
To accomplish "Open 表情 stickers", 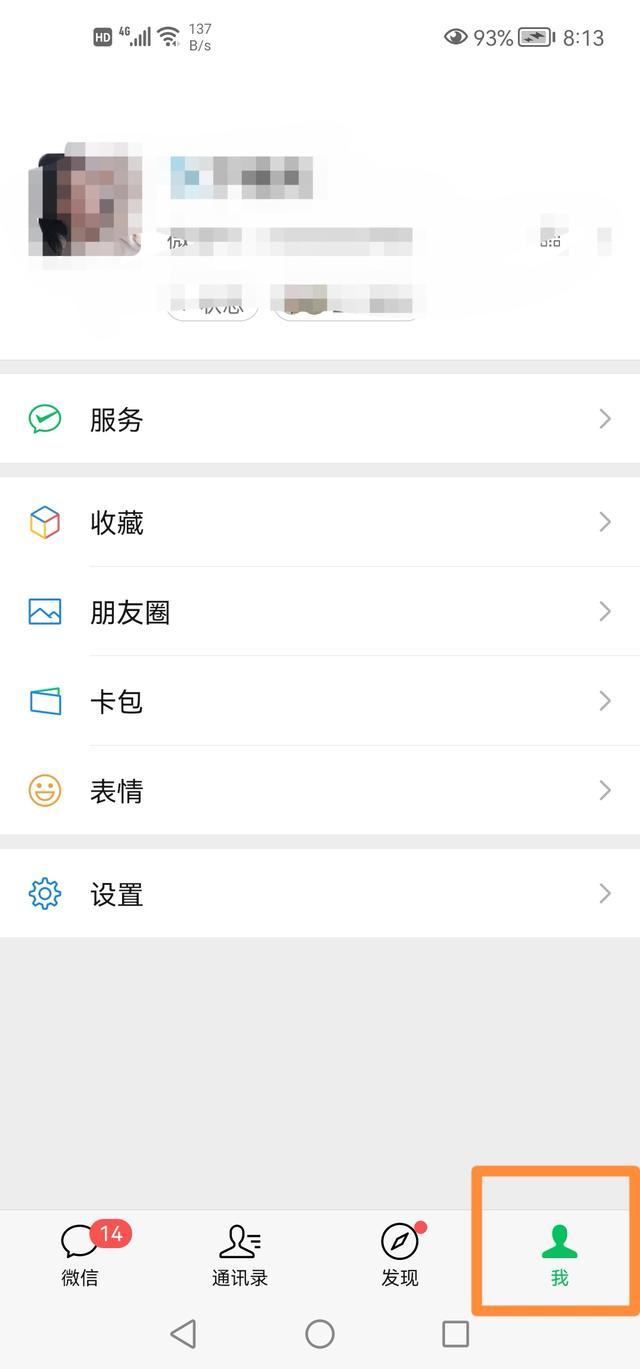I will [320, 791].
